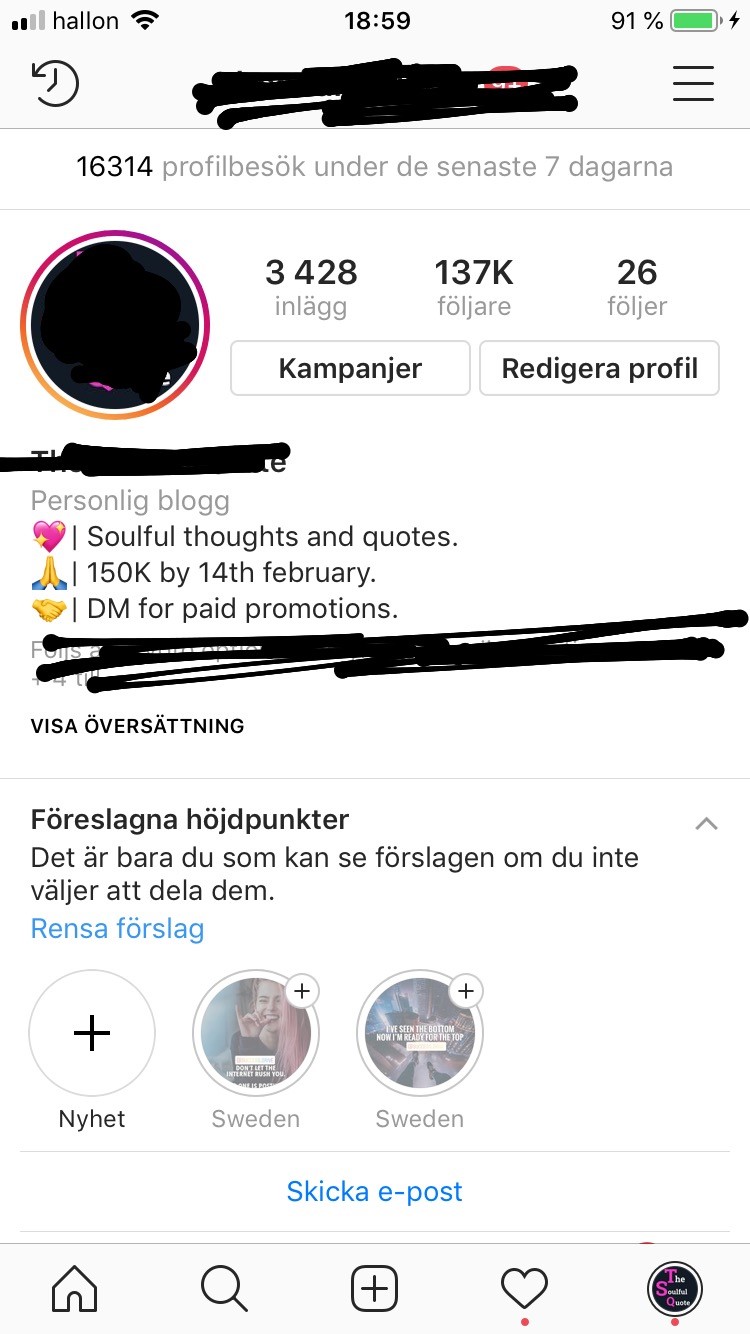The width and height of the screenshot is (750, 1334).
Task: Open the pink-haired girl Sweden highlight
Action: point(256,1034)
